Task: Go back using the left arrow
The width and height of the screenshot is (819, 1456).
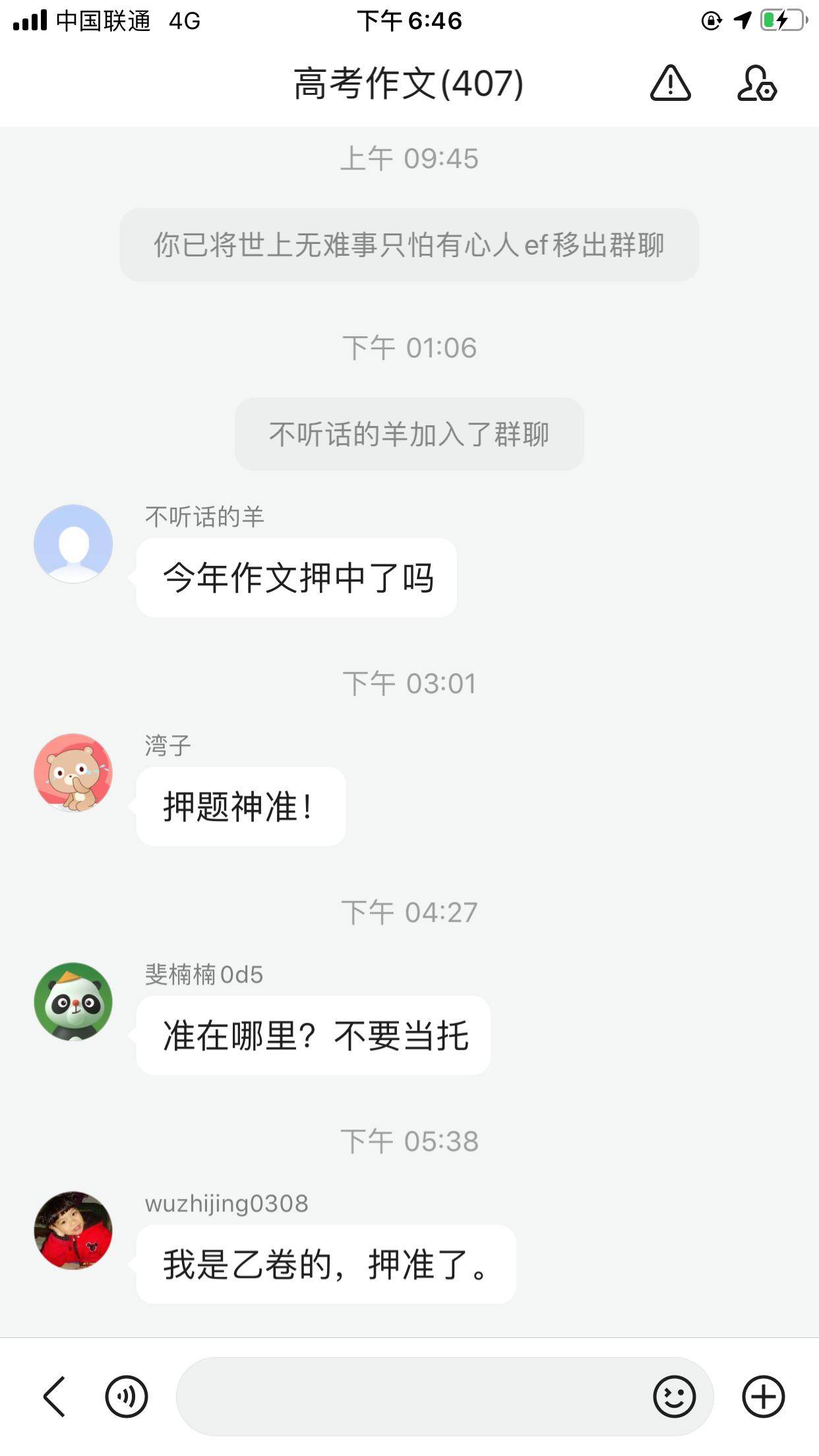Action: [x=55, y=1396]
